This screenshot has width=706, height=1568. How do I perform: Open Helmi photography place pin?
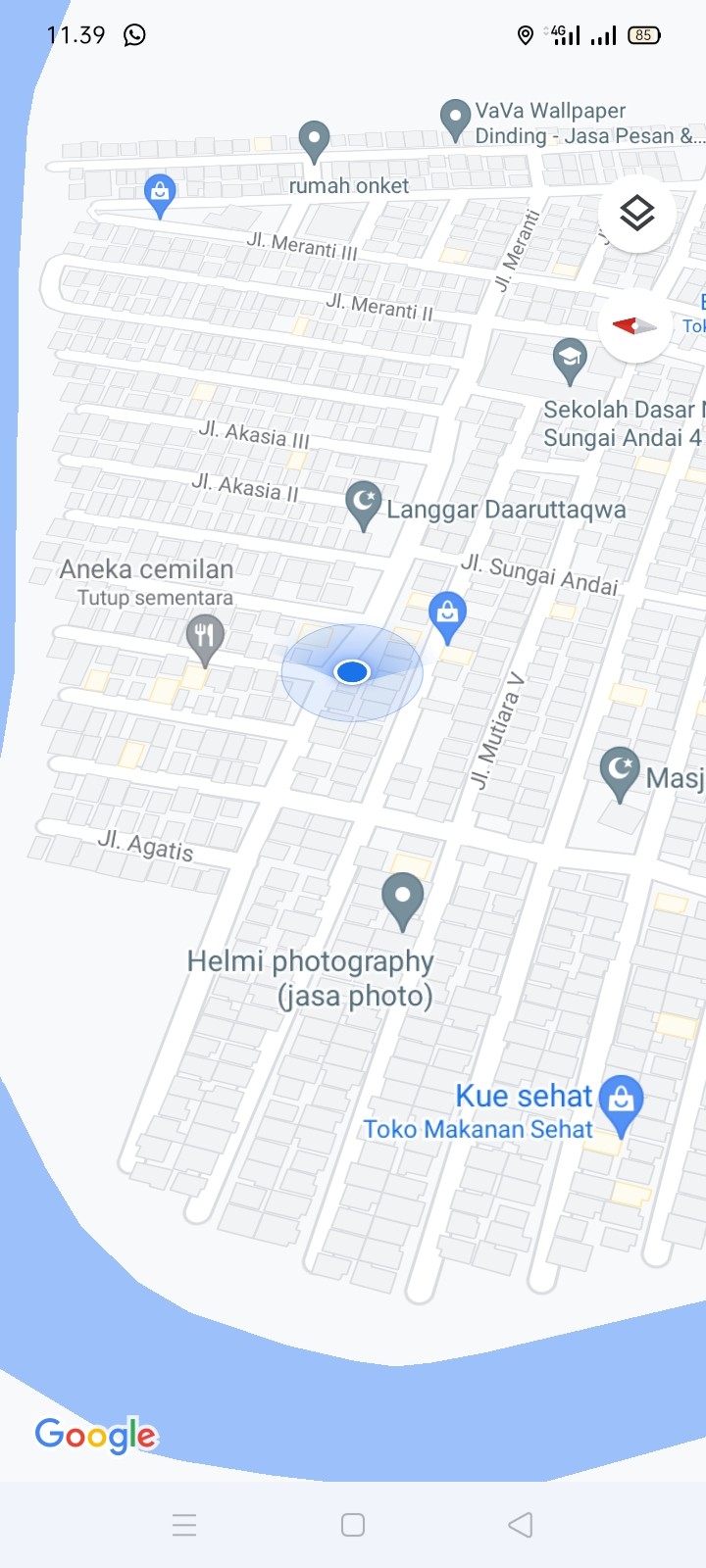pyautogui.click(x=402, y=898)
